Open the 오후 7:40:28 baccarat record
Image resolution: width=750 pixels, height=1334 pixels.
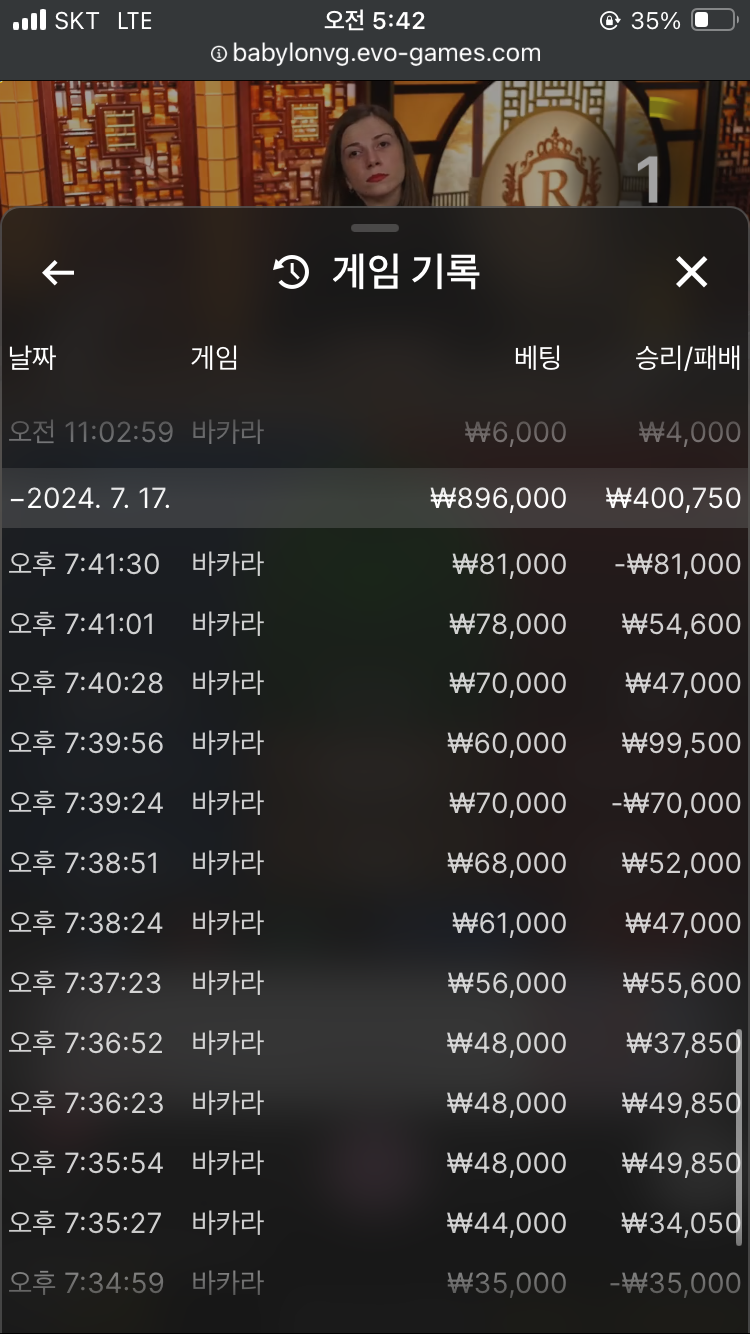[375, 683]
